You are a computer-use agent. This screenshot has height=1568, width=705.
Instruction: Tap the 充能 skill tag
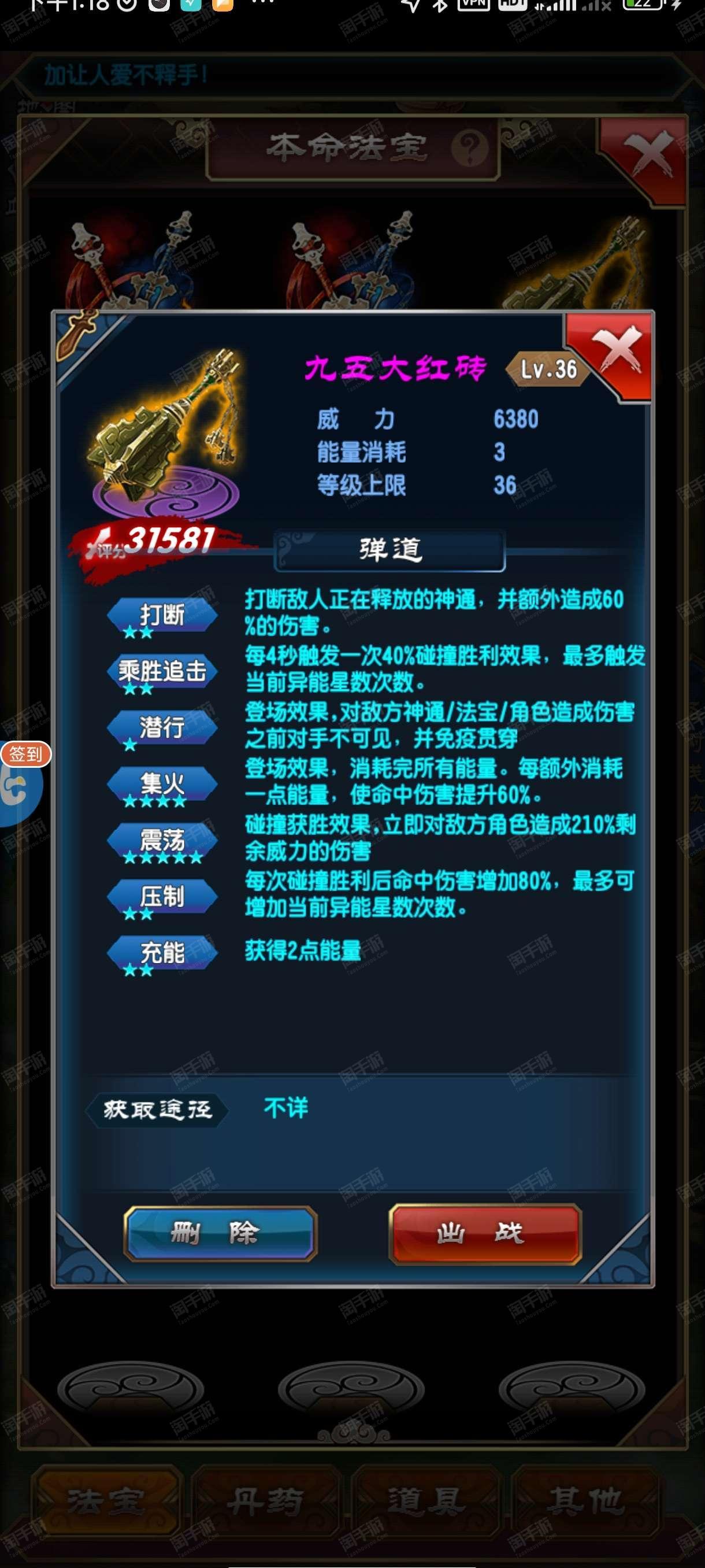pos(162,953)
